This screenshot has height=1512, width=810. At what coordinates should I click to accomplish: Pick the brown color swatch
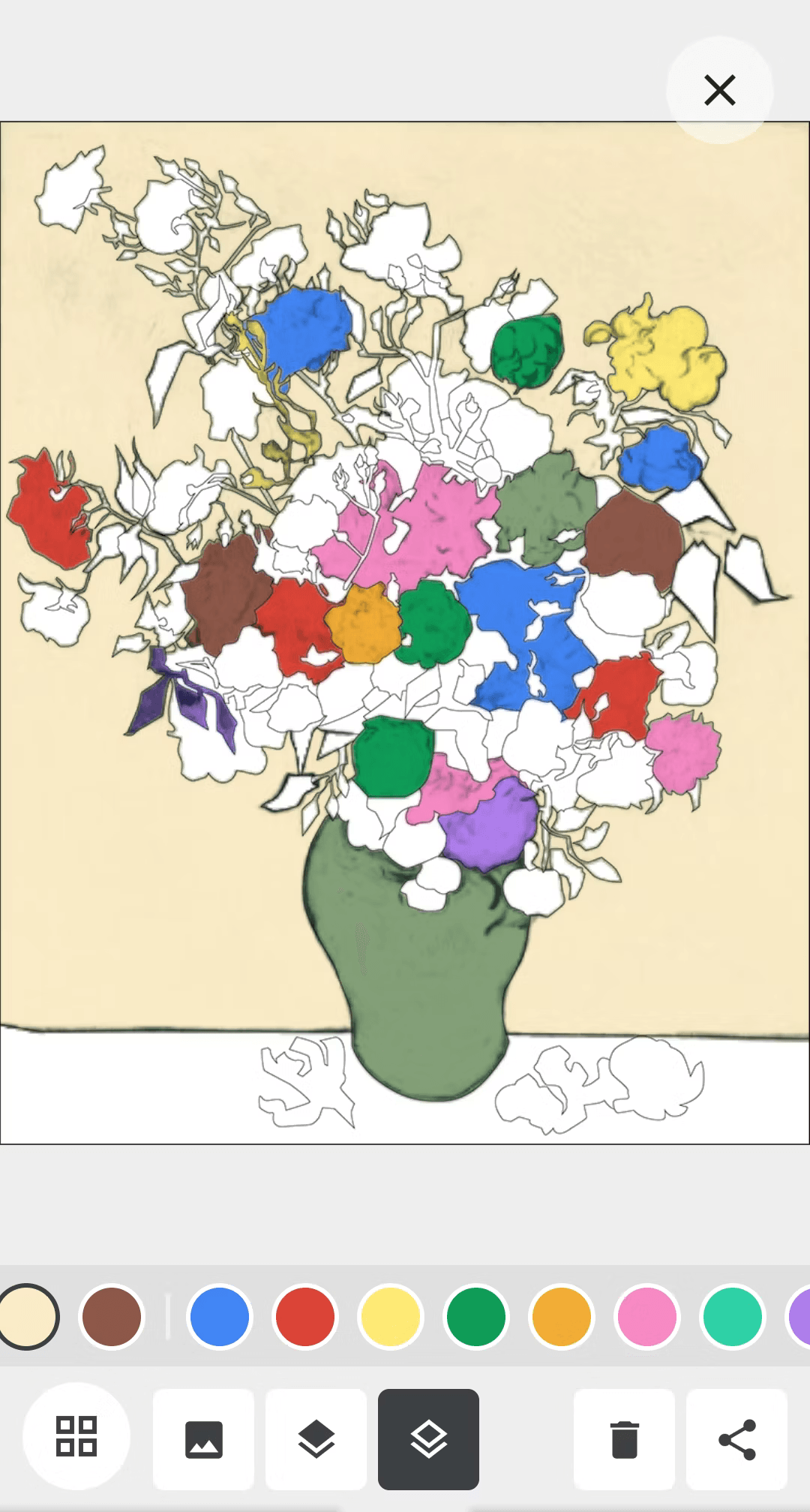coord(112,1316)
